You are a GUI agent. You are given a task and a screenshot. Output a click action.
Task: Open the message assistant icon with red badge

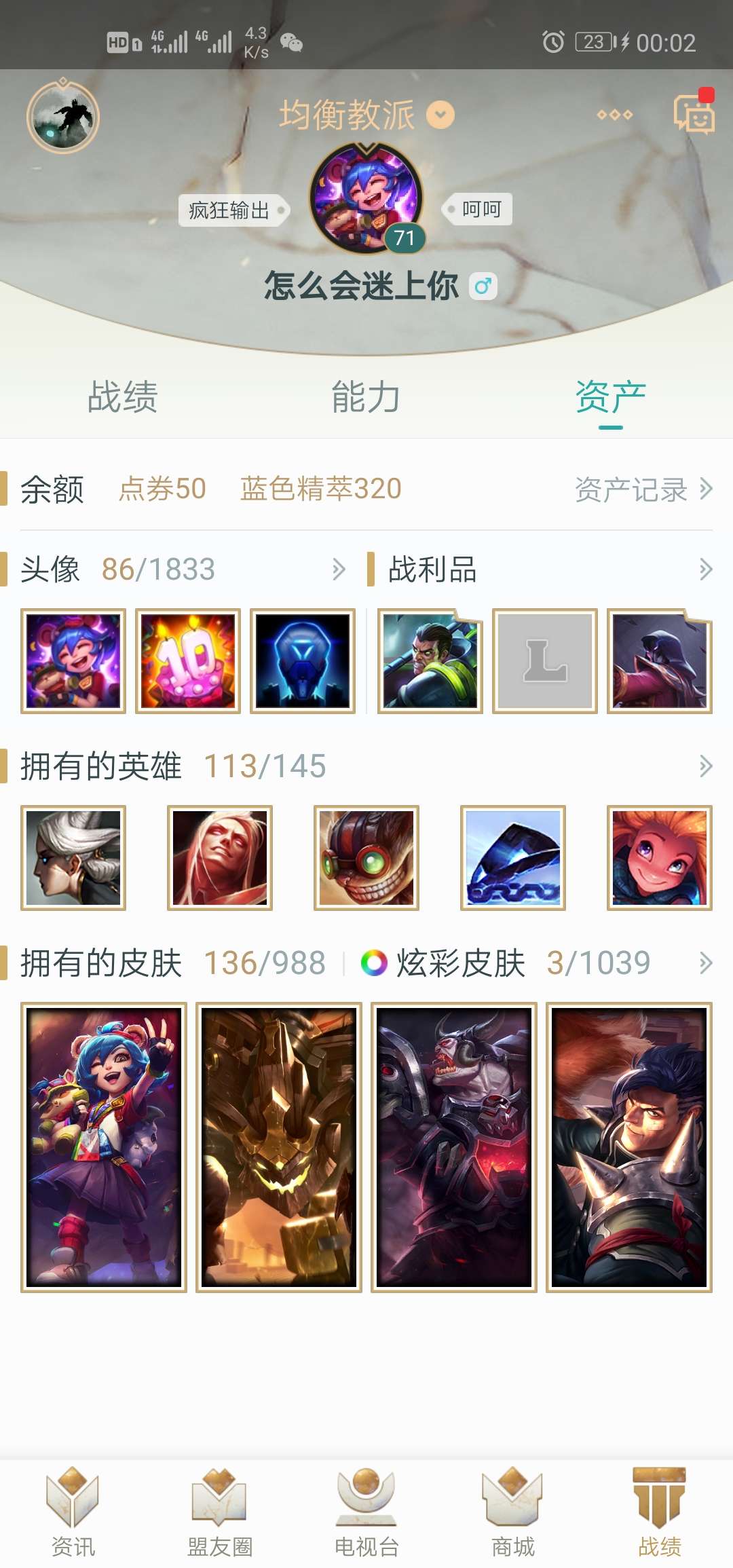pos(693,115)
